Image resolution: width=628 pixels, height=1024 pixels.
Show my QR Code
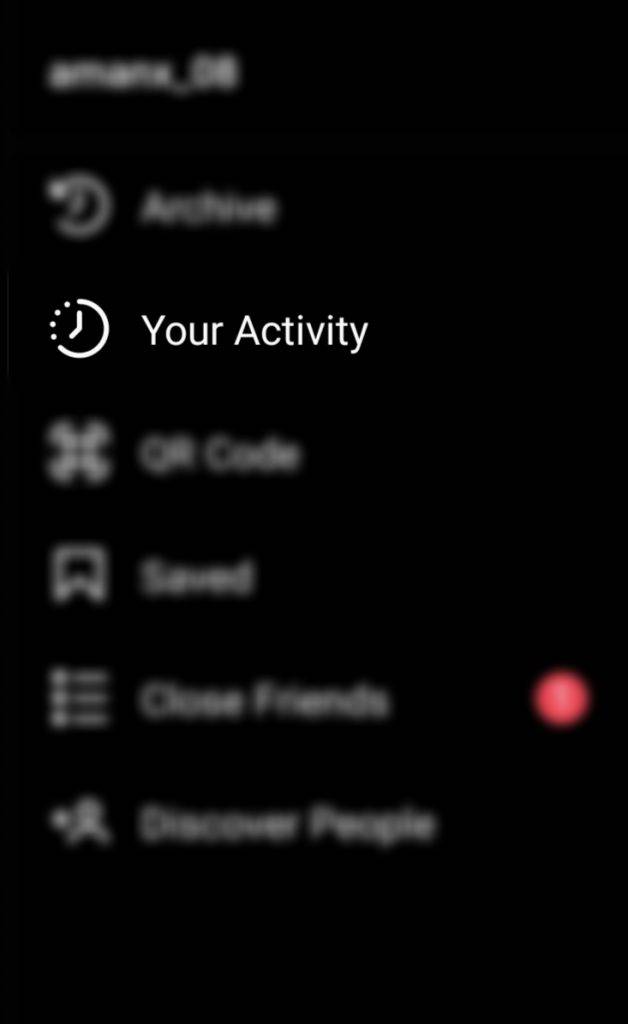[219, 455]
